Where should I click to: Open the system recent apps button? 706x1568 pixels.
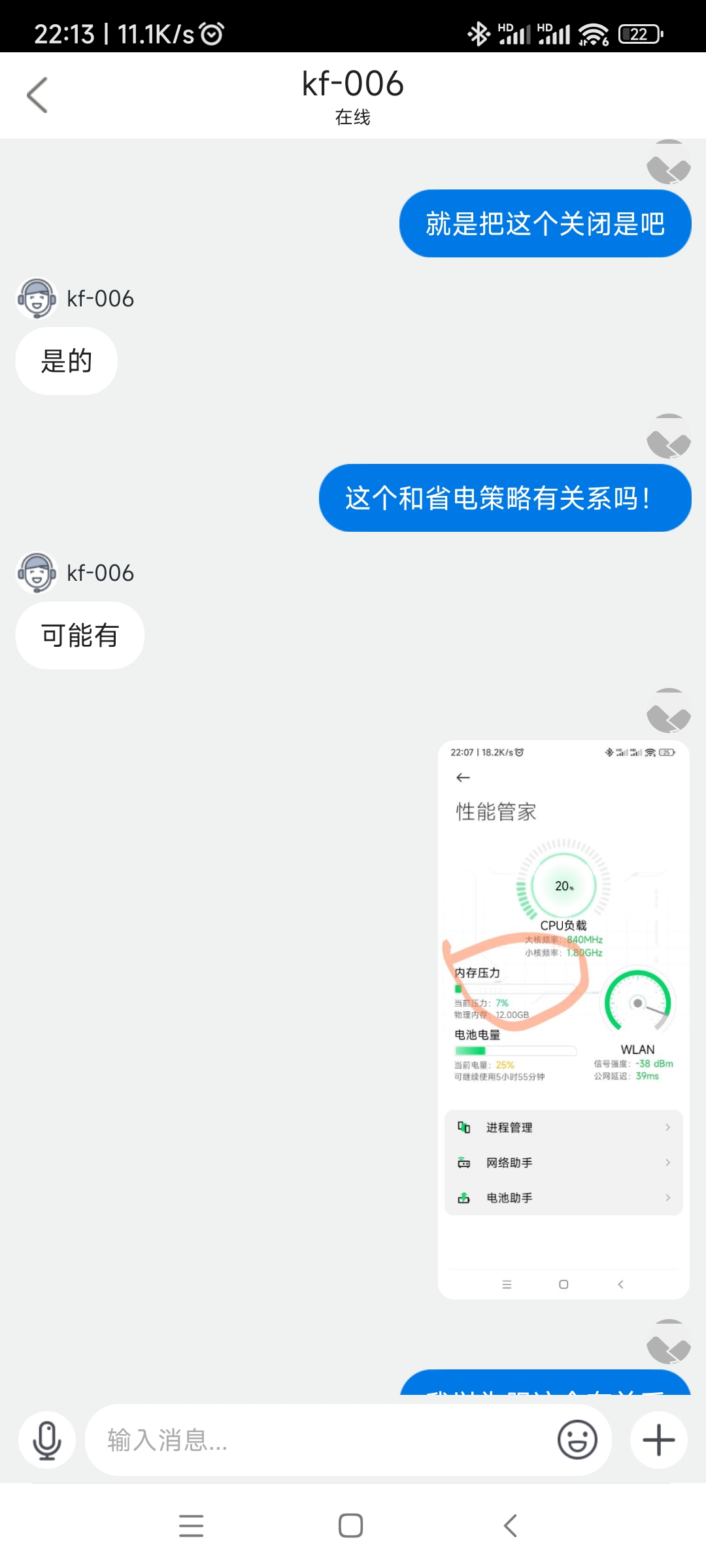pyautogui.click(x=192, y=1526)
